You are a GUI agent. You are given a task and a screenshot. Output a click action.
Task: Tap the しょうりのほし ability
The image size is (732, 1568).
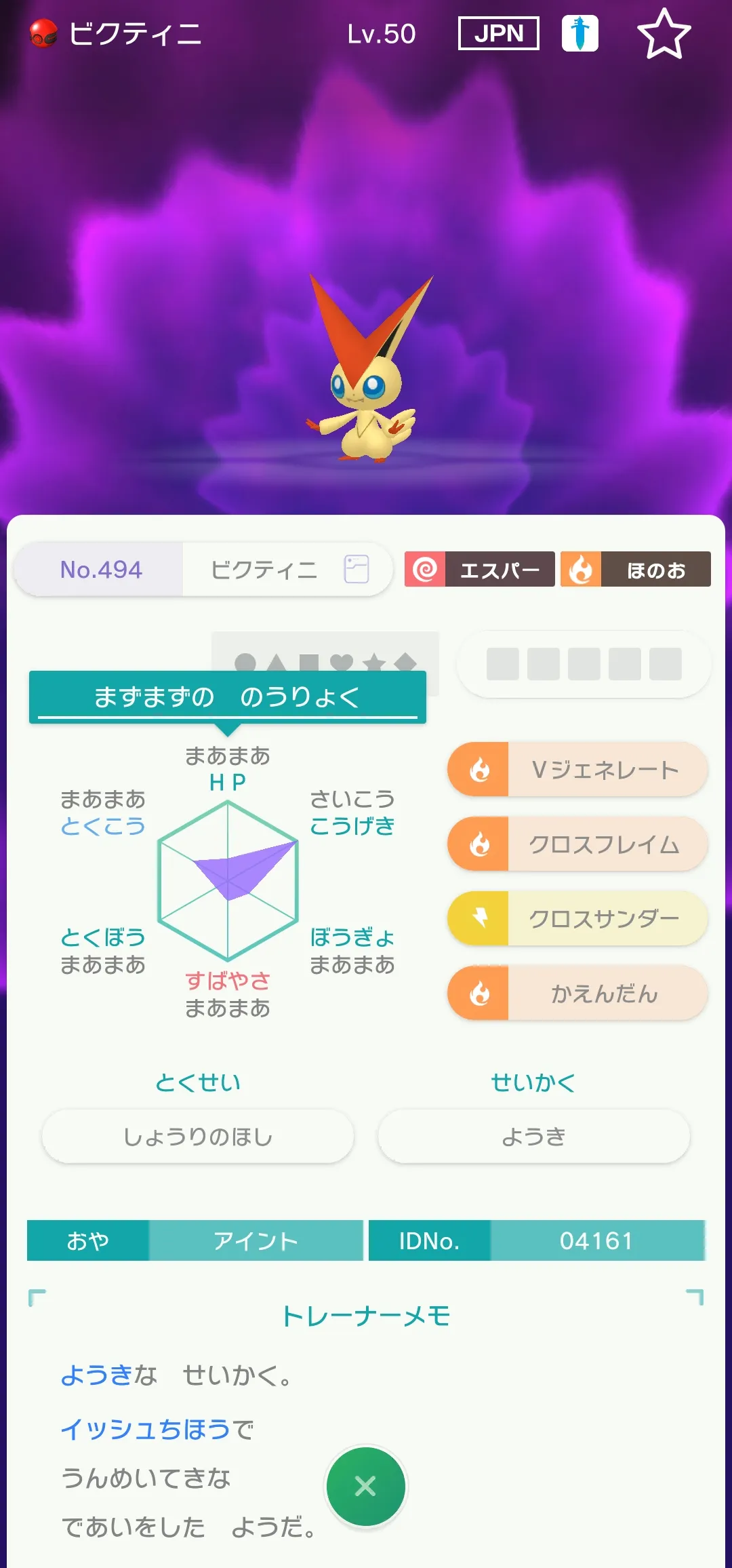point(198,1136)
